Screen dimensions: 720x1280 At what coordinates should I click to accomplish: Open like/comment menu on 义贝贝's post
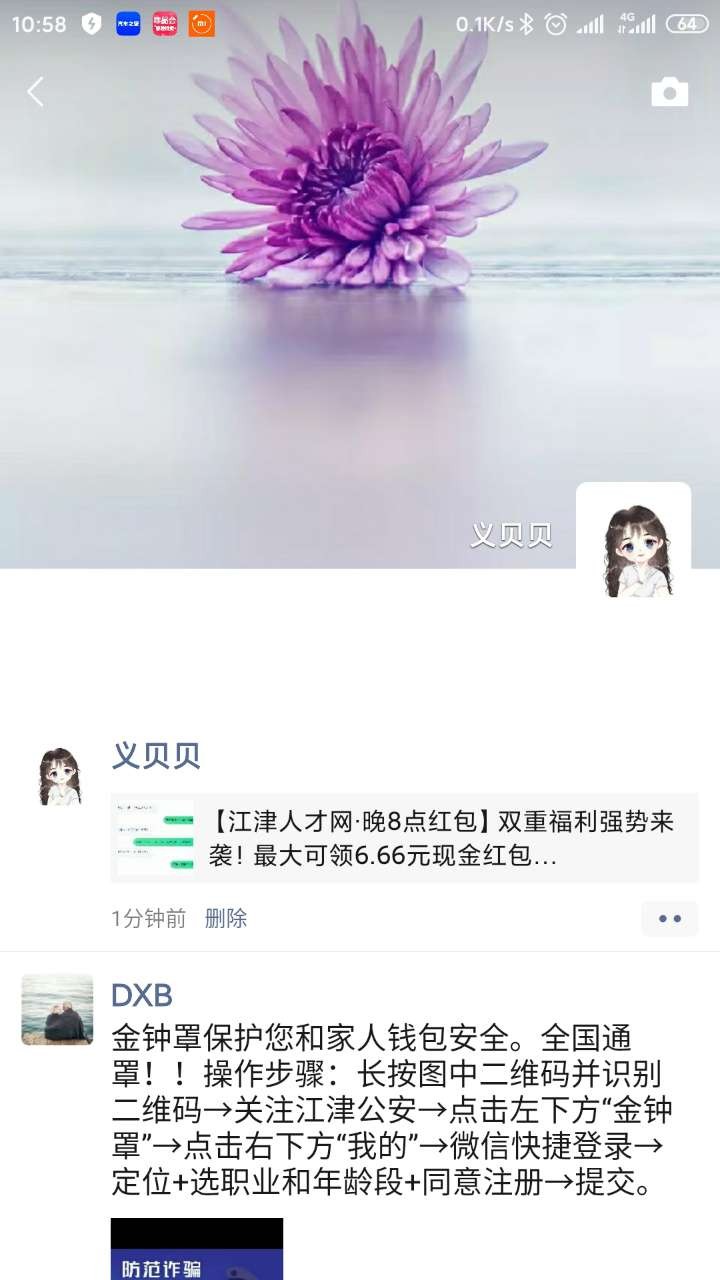click(669, 918)
